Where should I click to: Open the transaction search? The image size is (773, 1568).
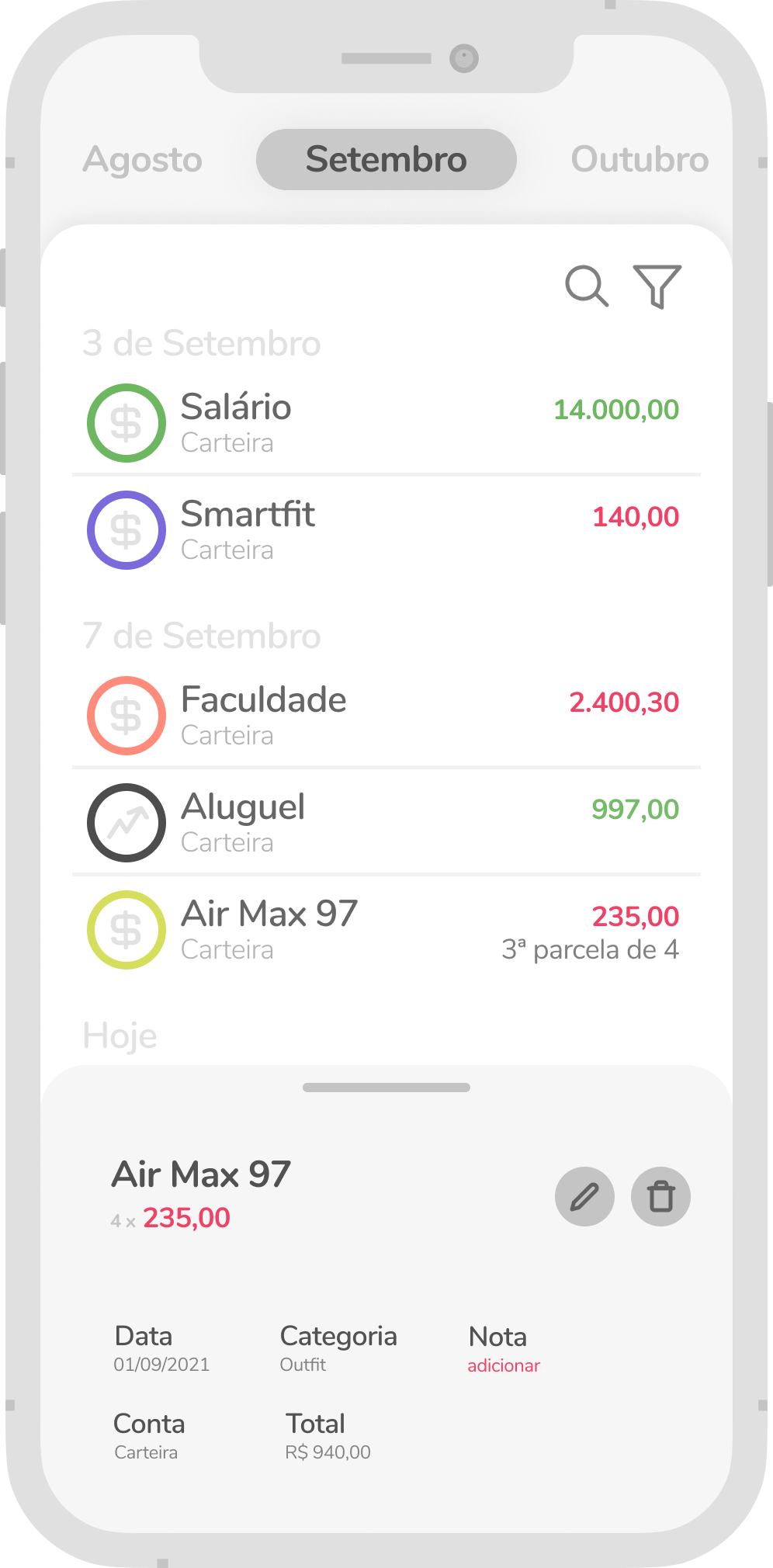pos(586,286)
